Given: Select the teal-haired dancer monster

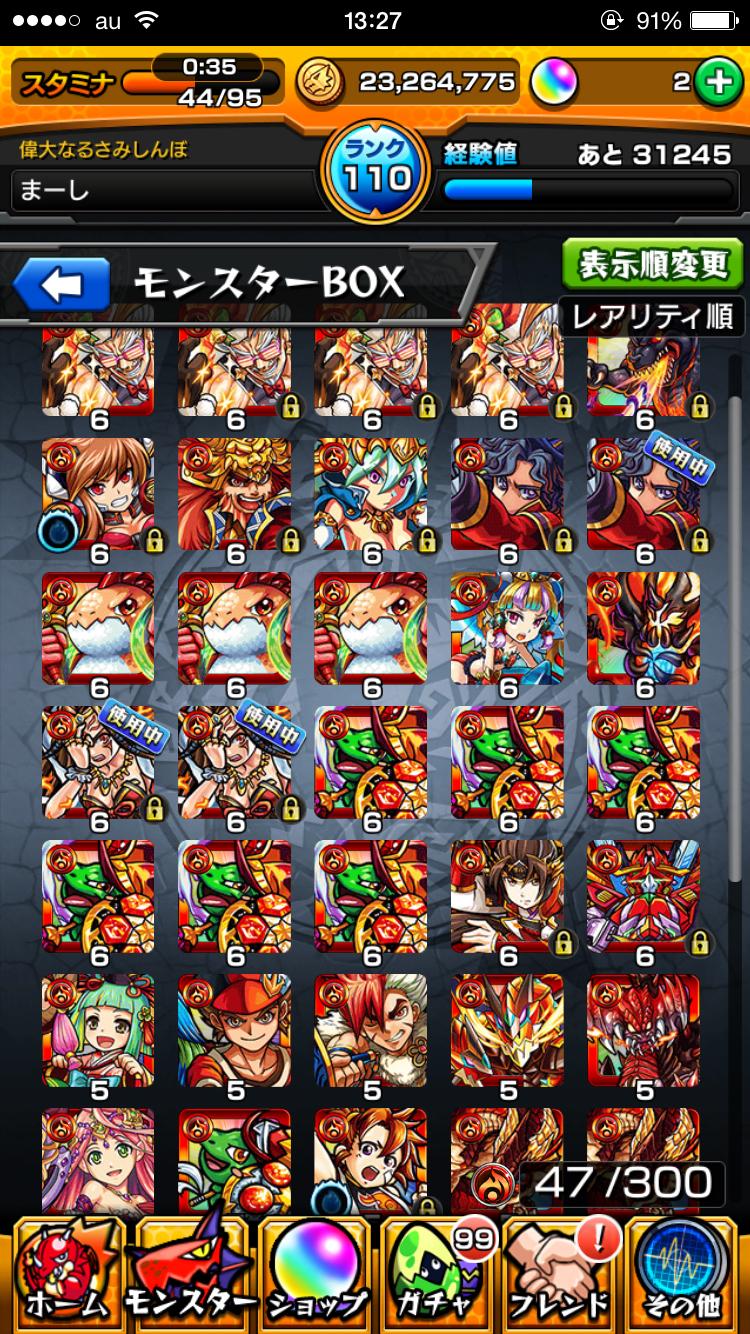Looking at the screenshot, I should pos(371,494).
